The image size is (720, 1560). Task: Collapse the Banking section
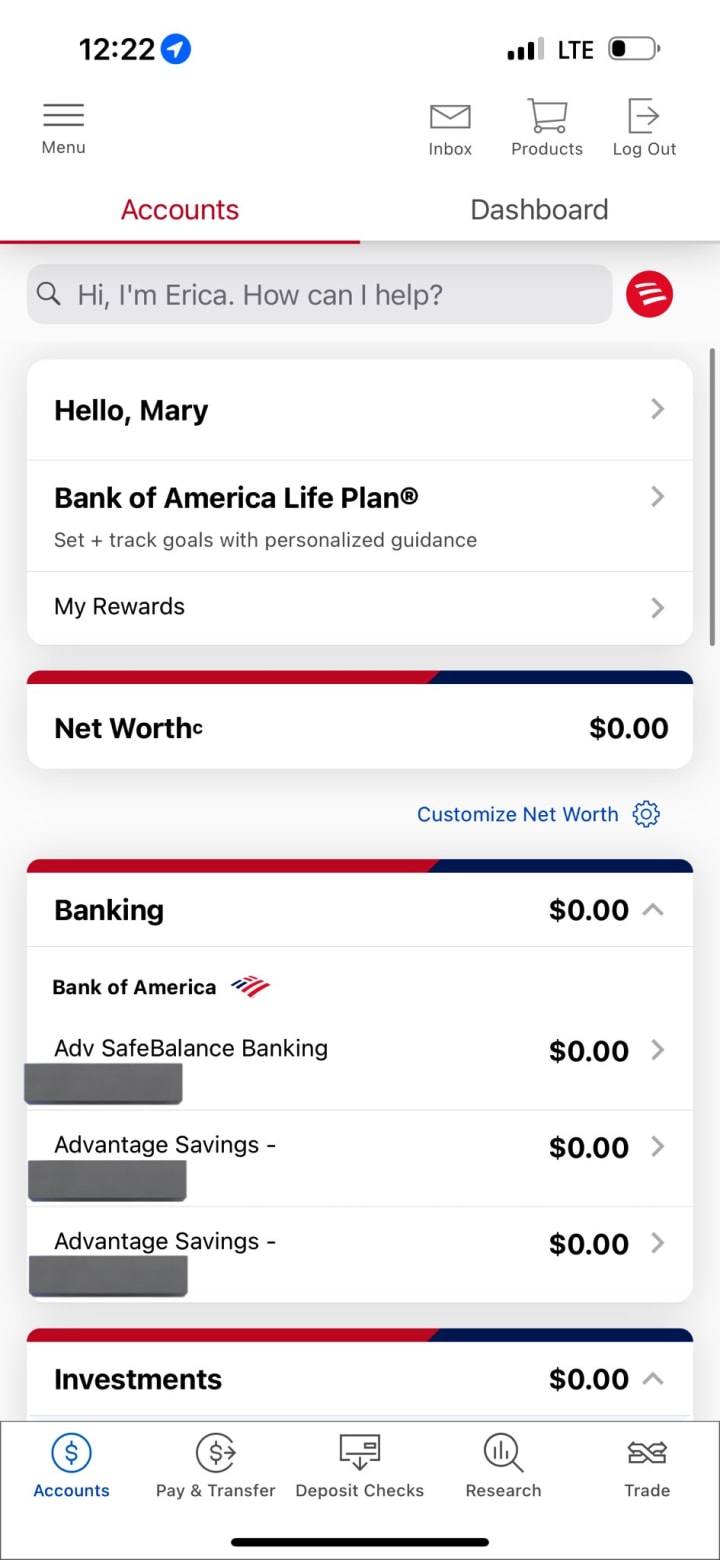[x=653, y=910]
